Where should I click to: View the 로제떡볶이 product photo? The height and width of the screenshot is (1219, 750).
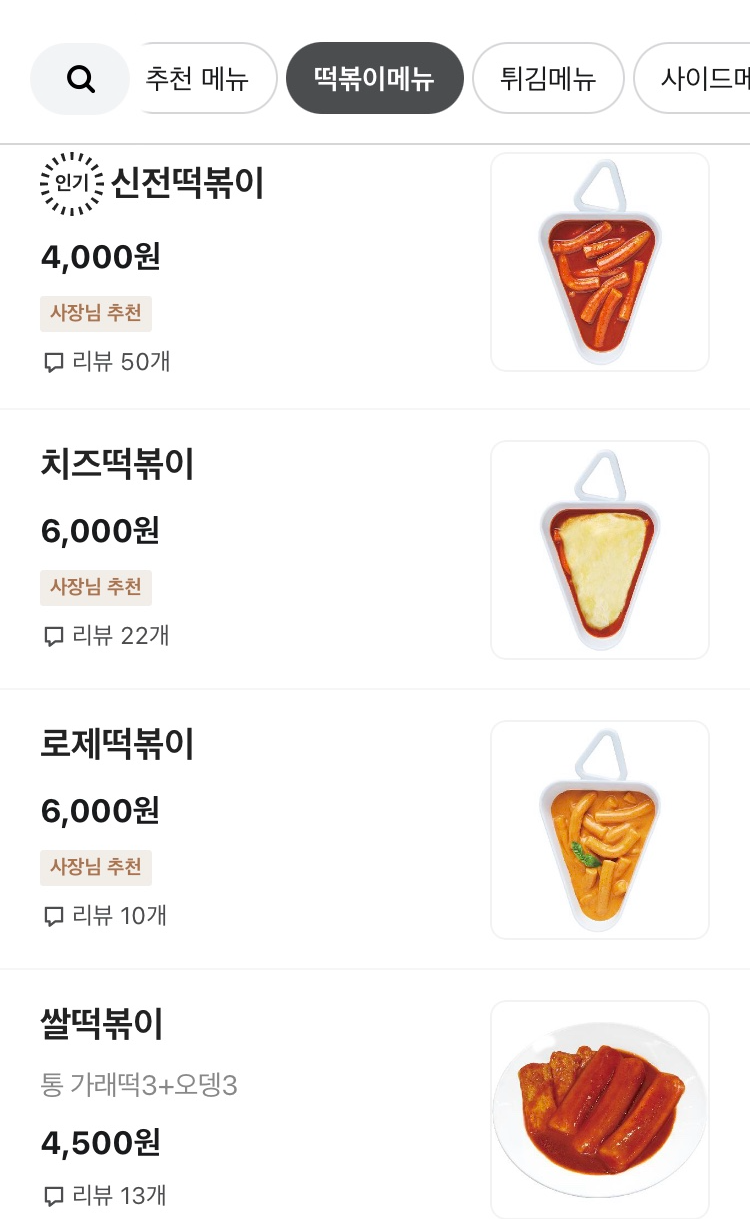(x=599, y=830)
